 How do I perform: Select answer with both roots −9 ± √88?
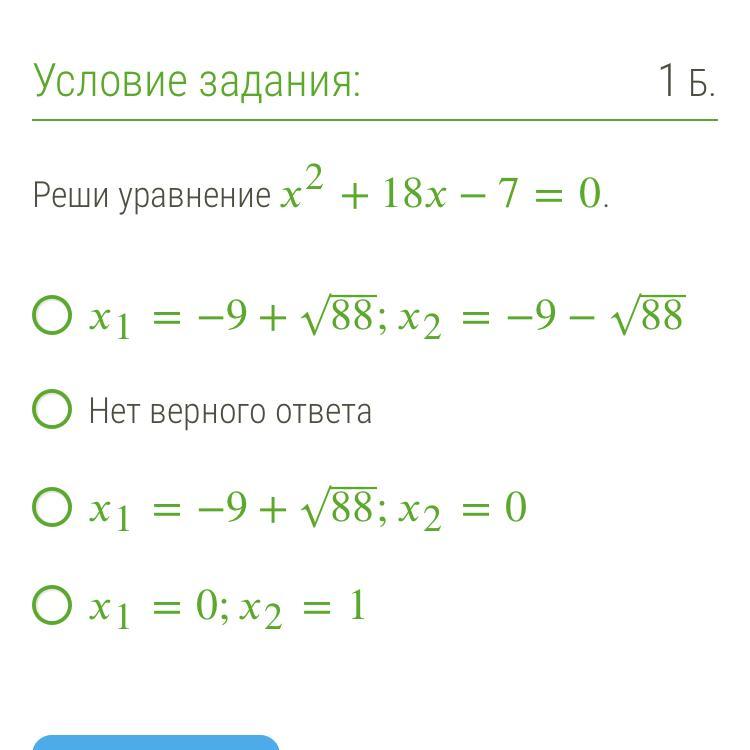52,316
